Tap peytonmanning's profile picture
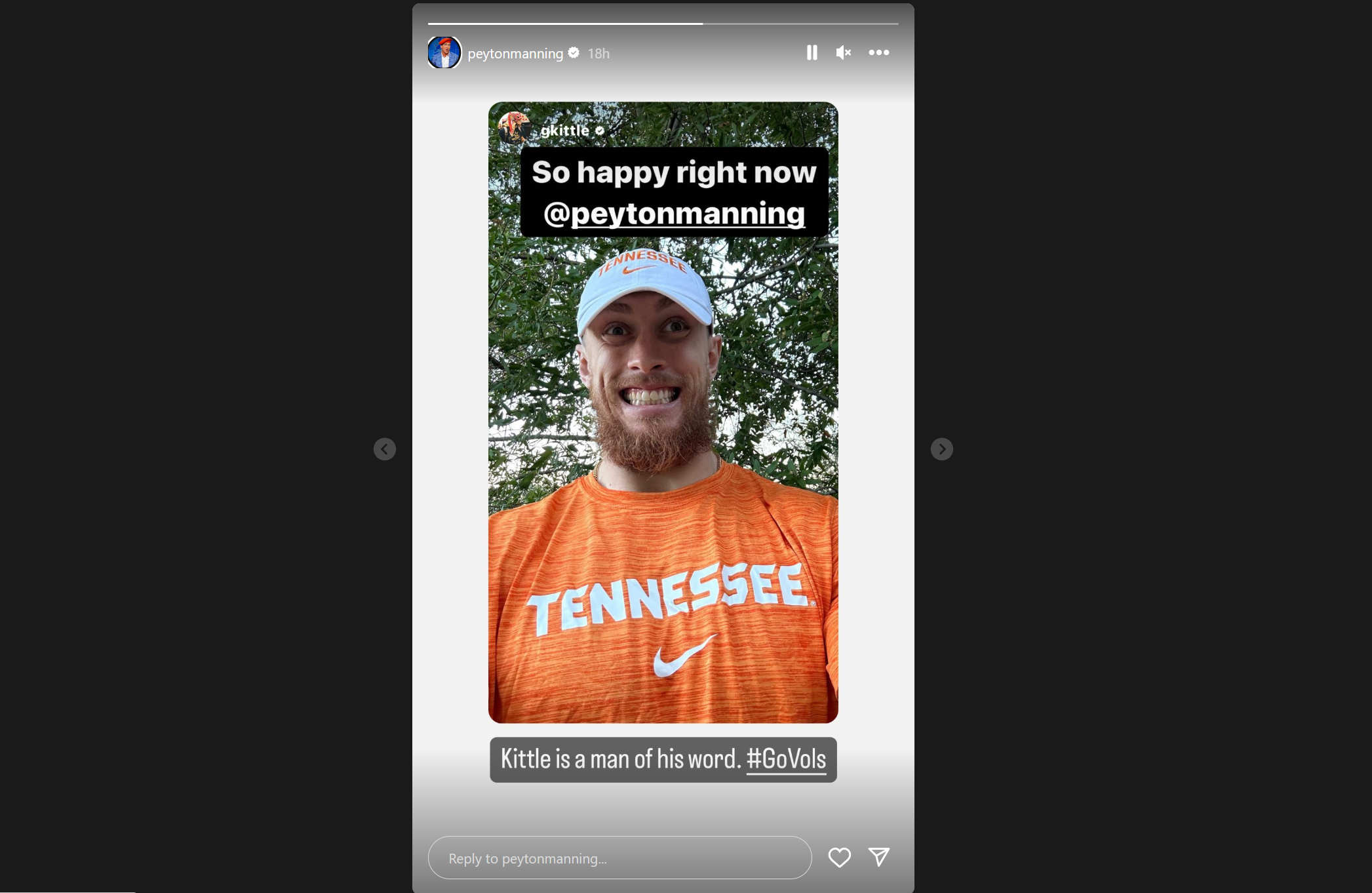Viewport: 1372px width, 893px height. pyautogui.click(x=444, y=53)
